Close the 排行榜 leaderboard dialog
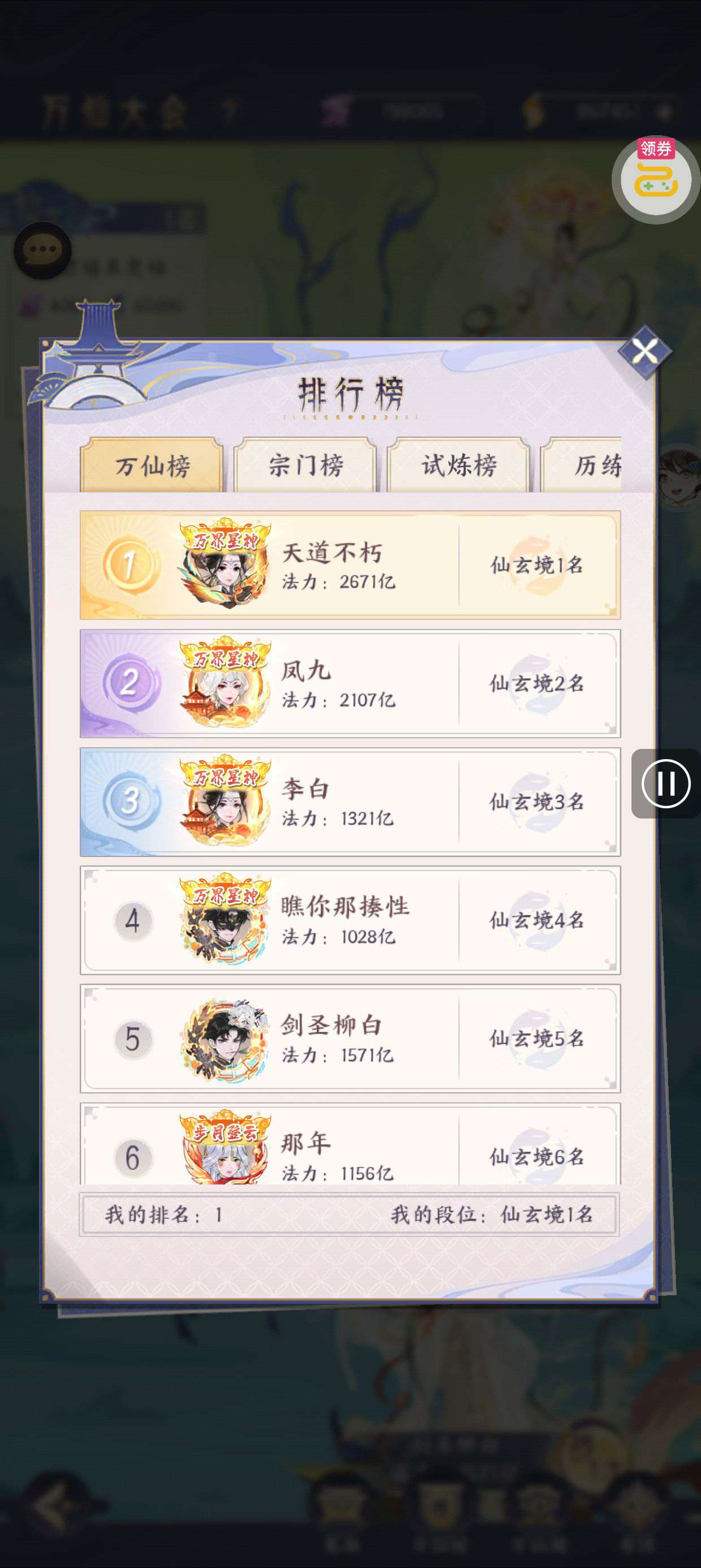Viewport: 701px width, 1568px height. point(644,351)
